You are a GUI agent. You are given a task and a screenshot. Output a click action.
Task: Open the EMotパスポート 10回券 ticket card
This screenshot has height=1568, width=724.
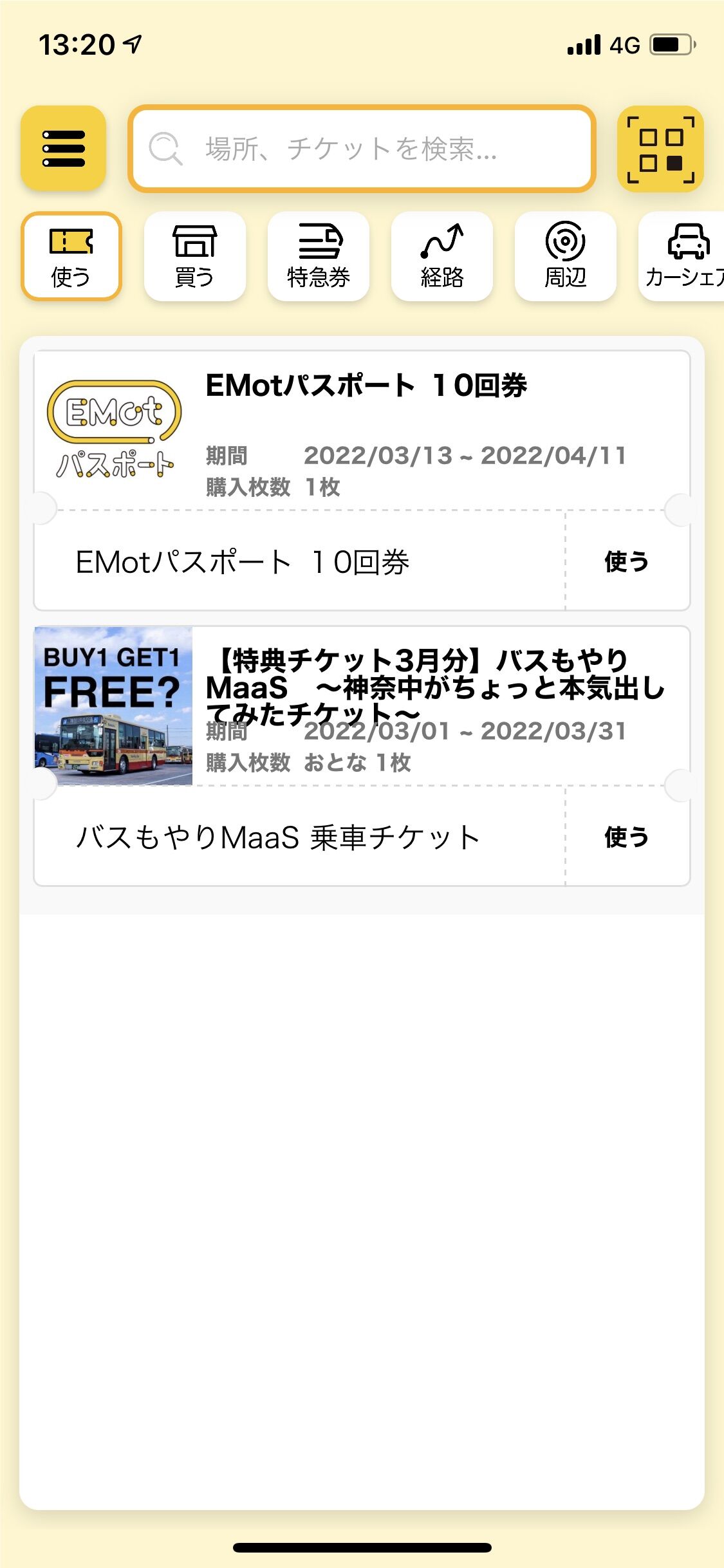pyautogui.click(x=362, y=431)
